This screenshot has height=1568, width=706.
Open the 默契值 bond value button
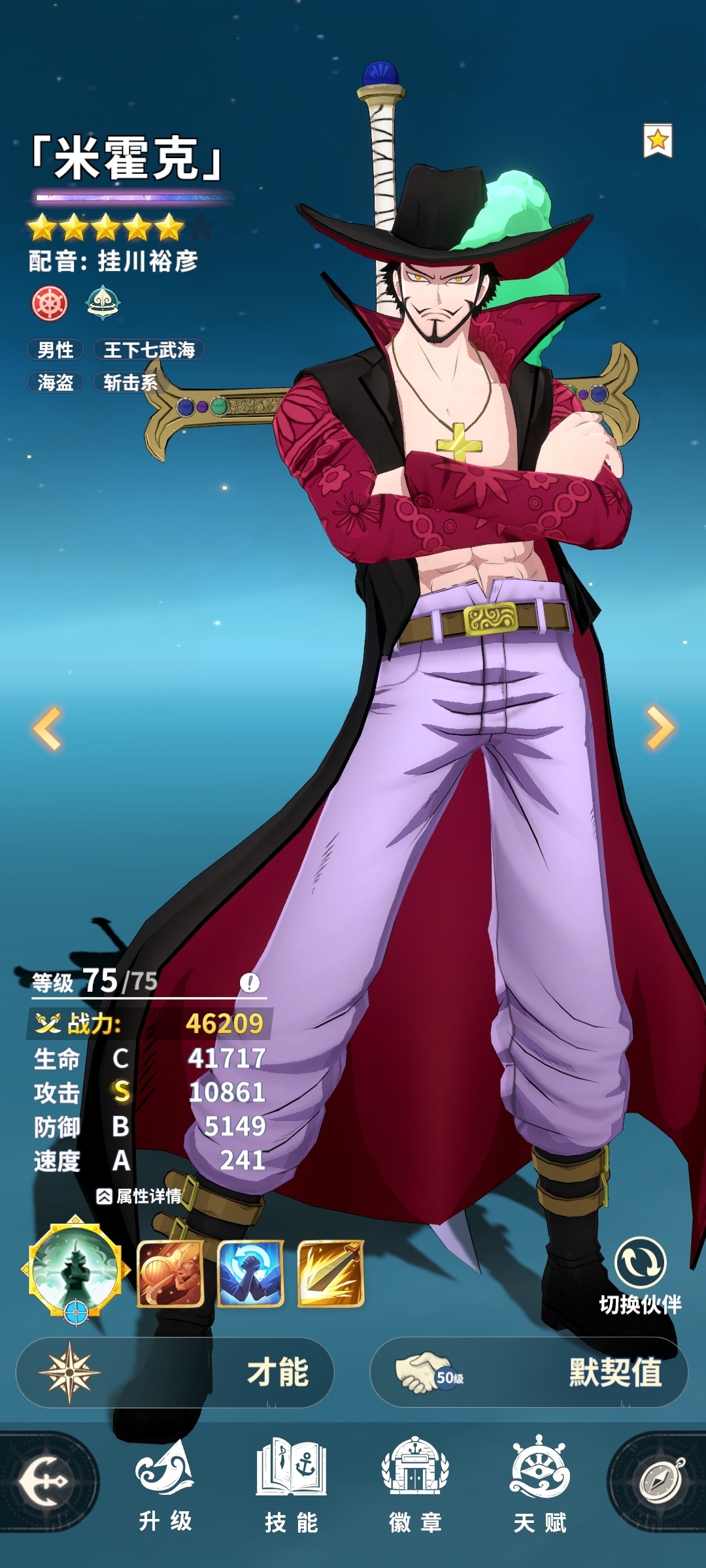(x=529, y=1371)
